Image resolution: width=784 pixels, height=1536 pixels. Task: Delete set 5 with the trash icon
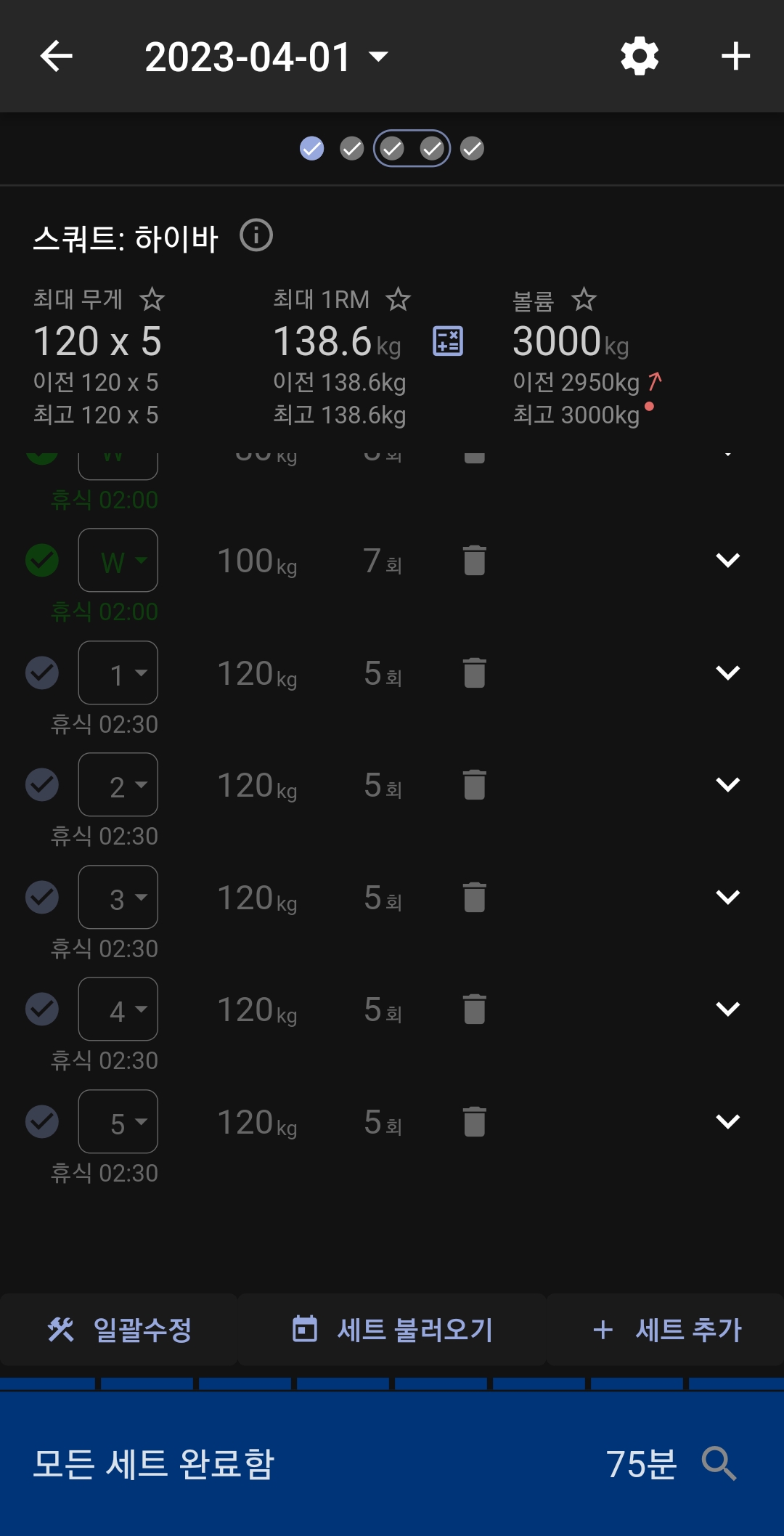(474, 1122)
